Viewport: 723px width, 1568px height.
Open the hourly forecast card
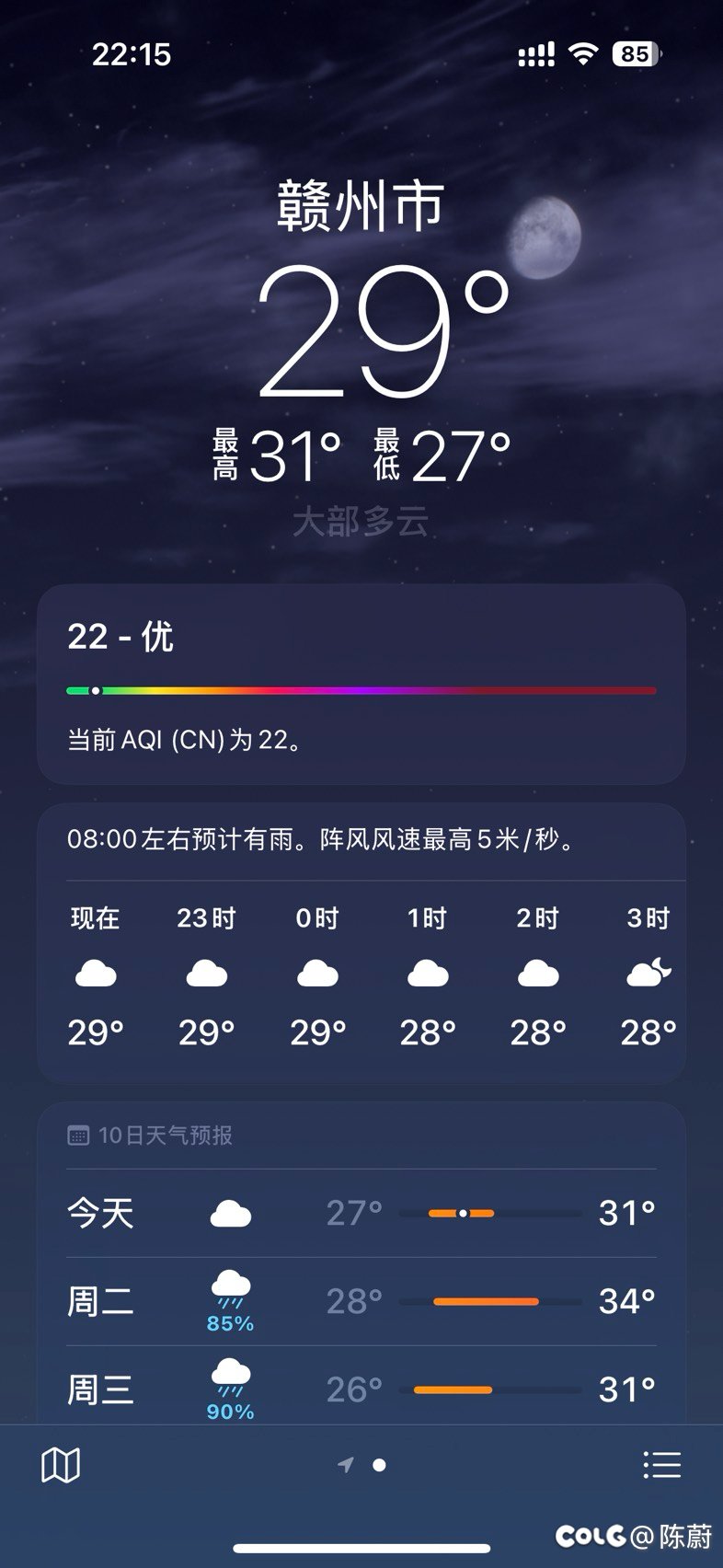[x=361, y=944]
